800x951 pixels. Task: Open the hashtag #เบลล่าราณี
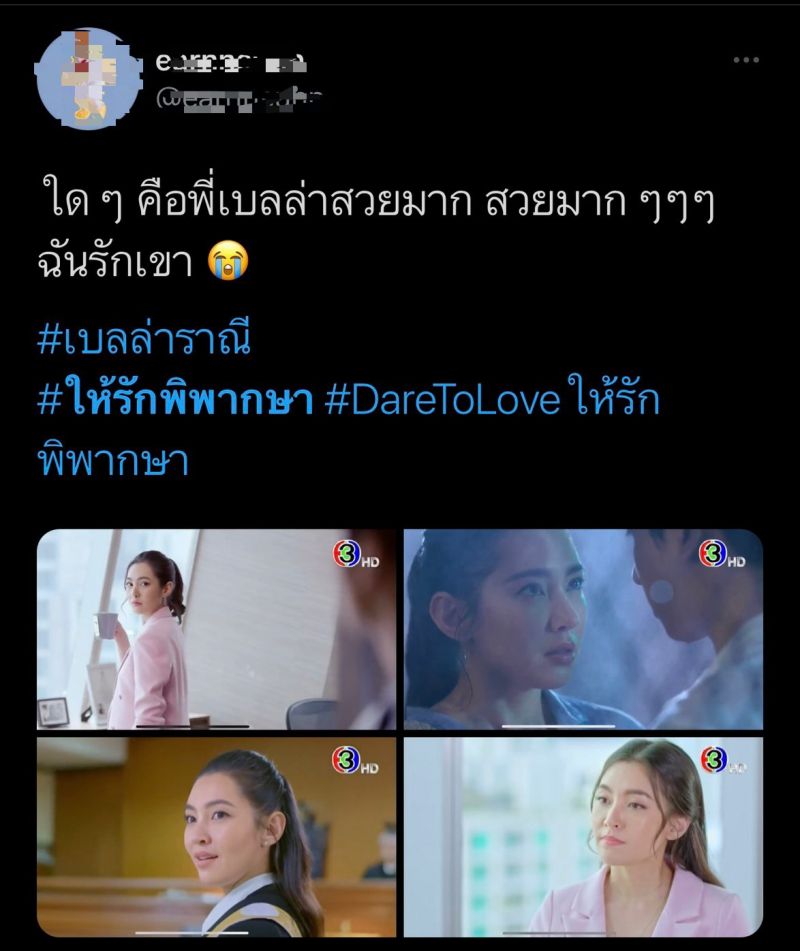(x=143, y=340)
